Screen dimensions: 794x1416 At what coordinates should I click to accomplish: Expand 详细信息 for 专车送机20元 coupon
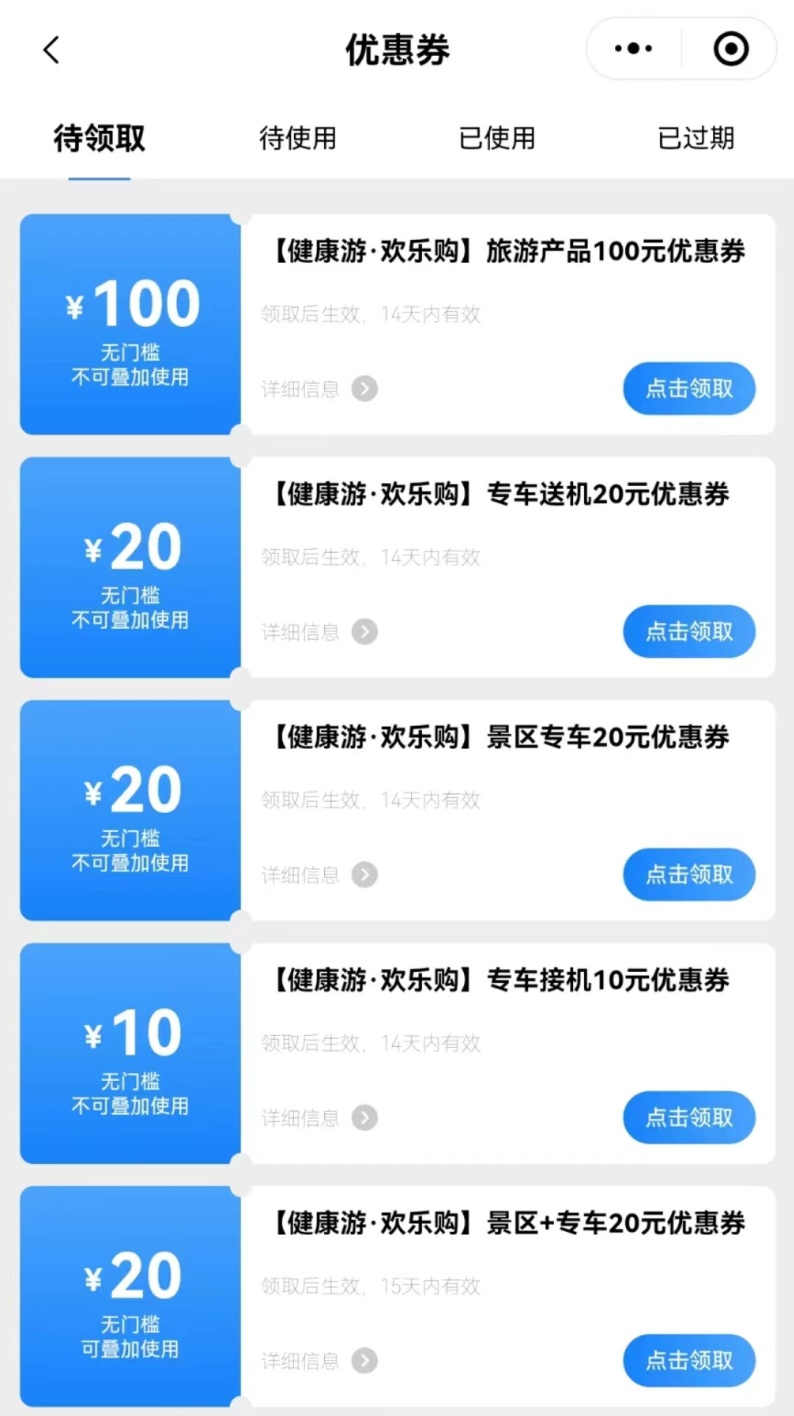click(x=319, y=632)
